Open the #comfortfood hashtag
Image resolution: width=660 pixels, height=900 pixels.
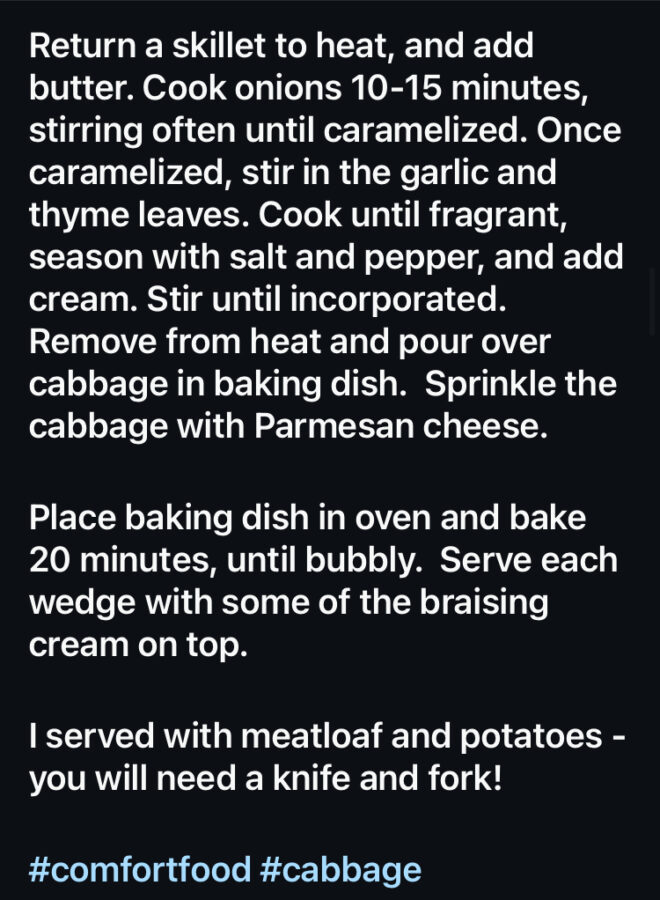tap(140, 868)
